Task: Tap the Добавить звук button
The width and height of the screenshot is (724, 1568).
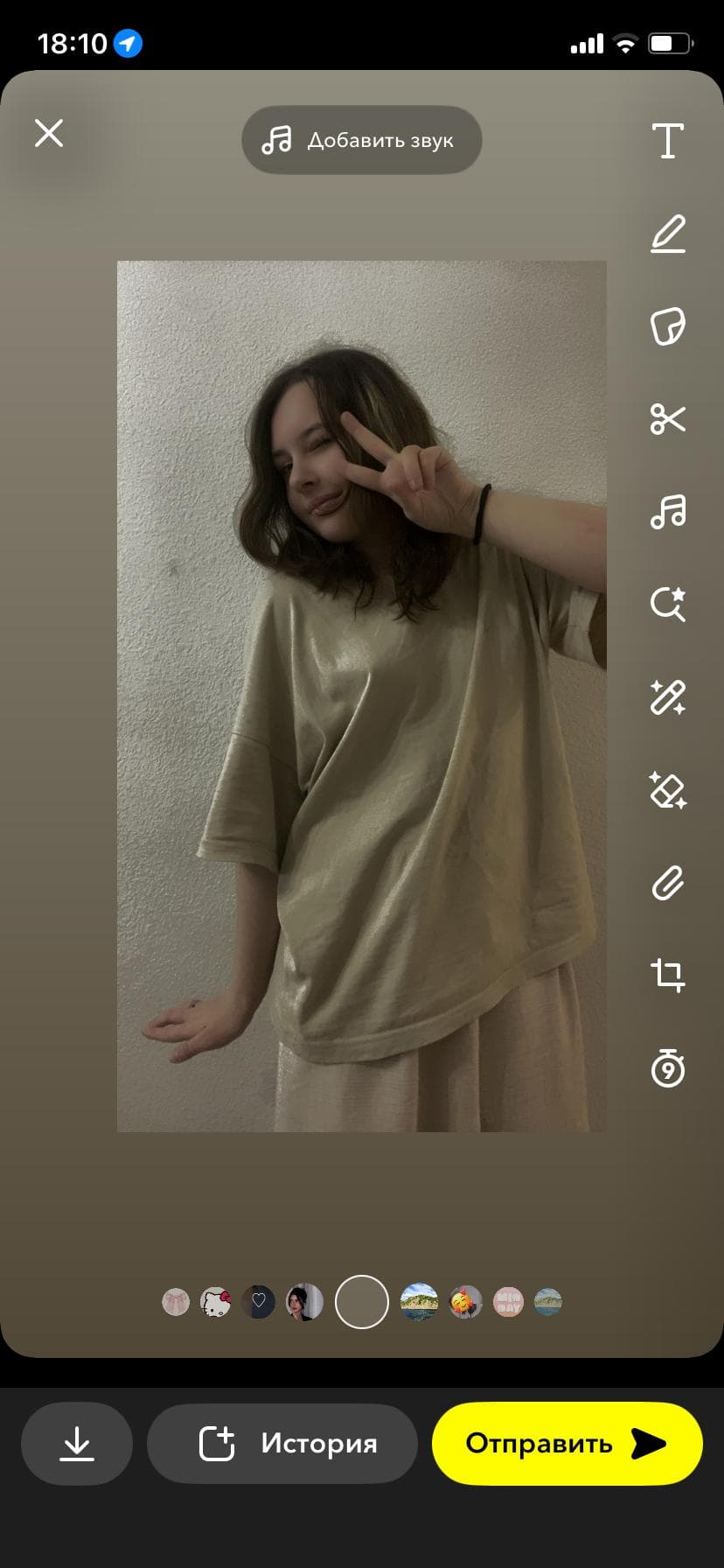Action: coord(361,140)
